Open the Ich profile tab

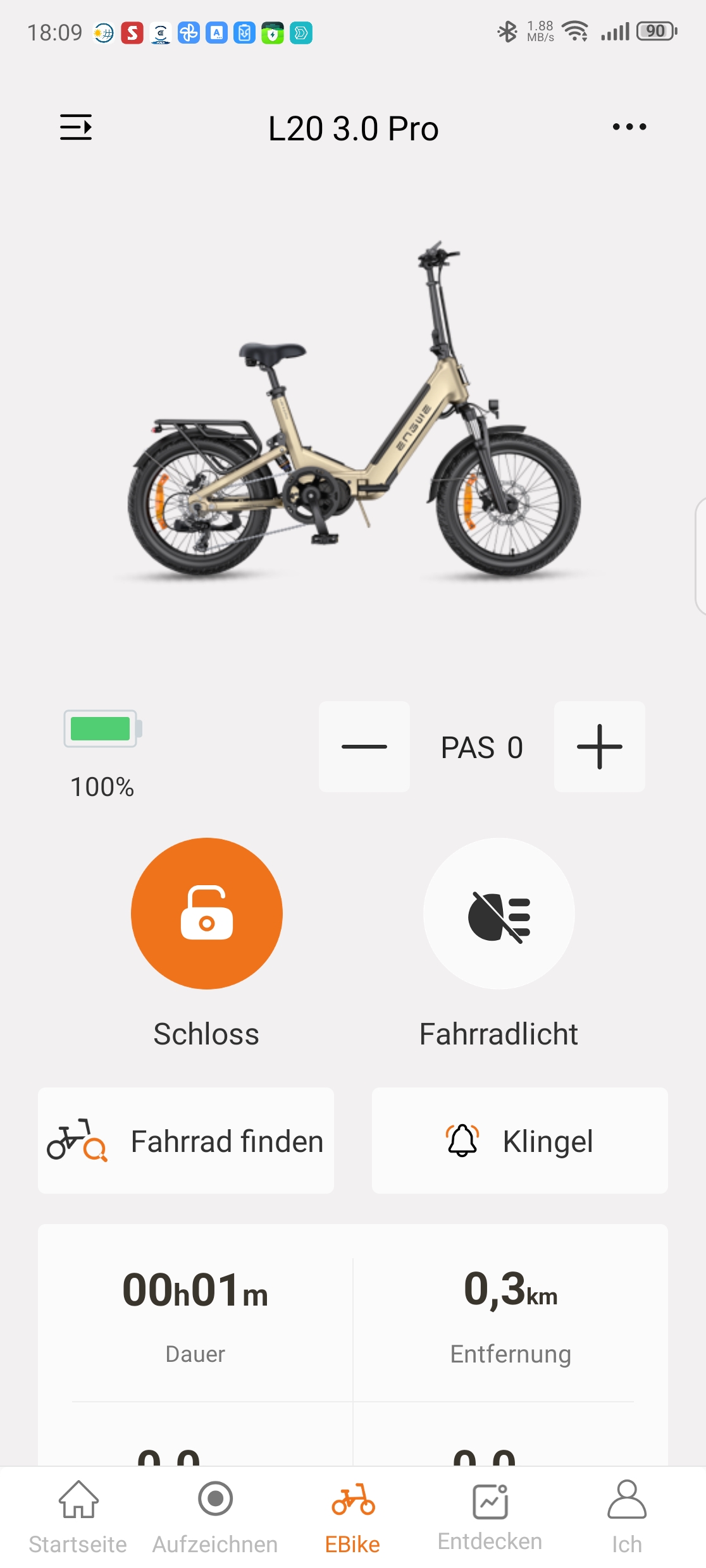tap(627, 1517)
